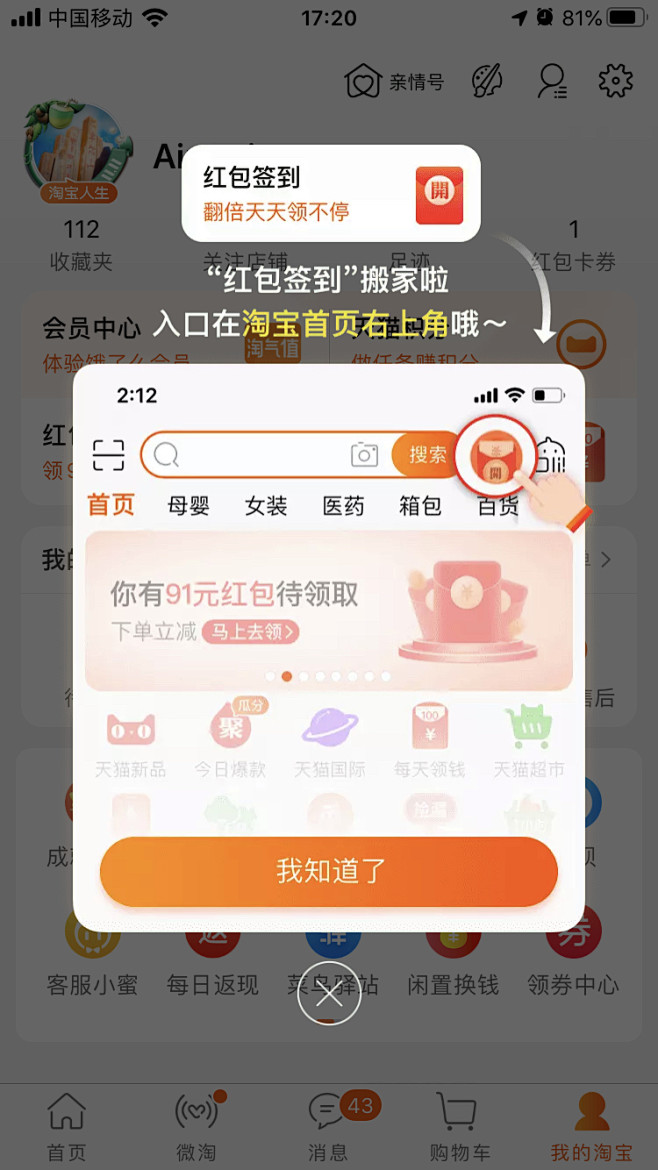Open the 红包签到 card
This screenshot has width=658, height=1170.
tap(330, 193)
